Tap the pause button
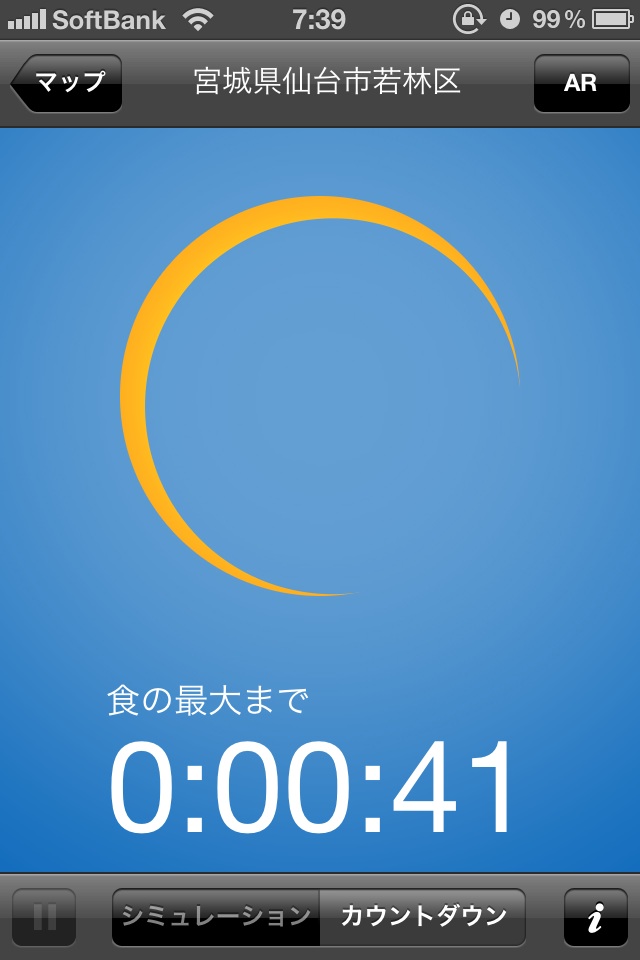The height and width of the screenshot is (960, 640). pos(44,917)
